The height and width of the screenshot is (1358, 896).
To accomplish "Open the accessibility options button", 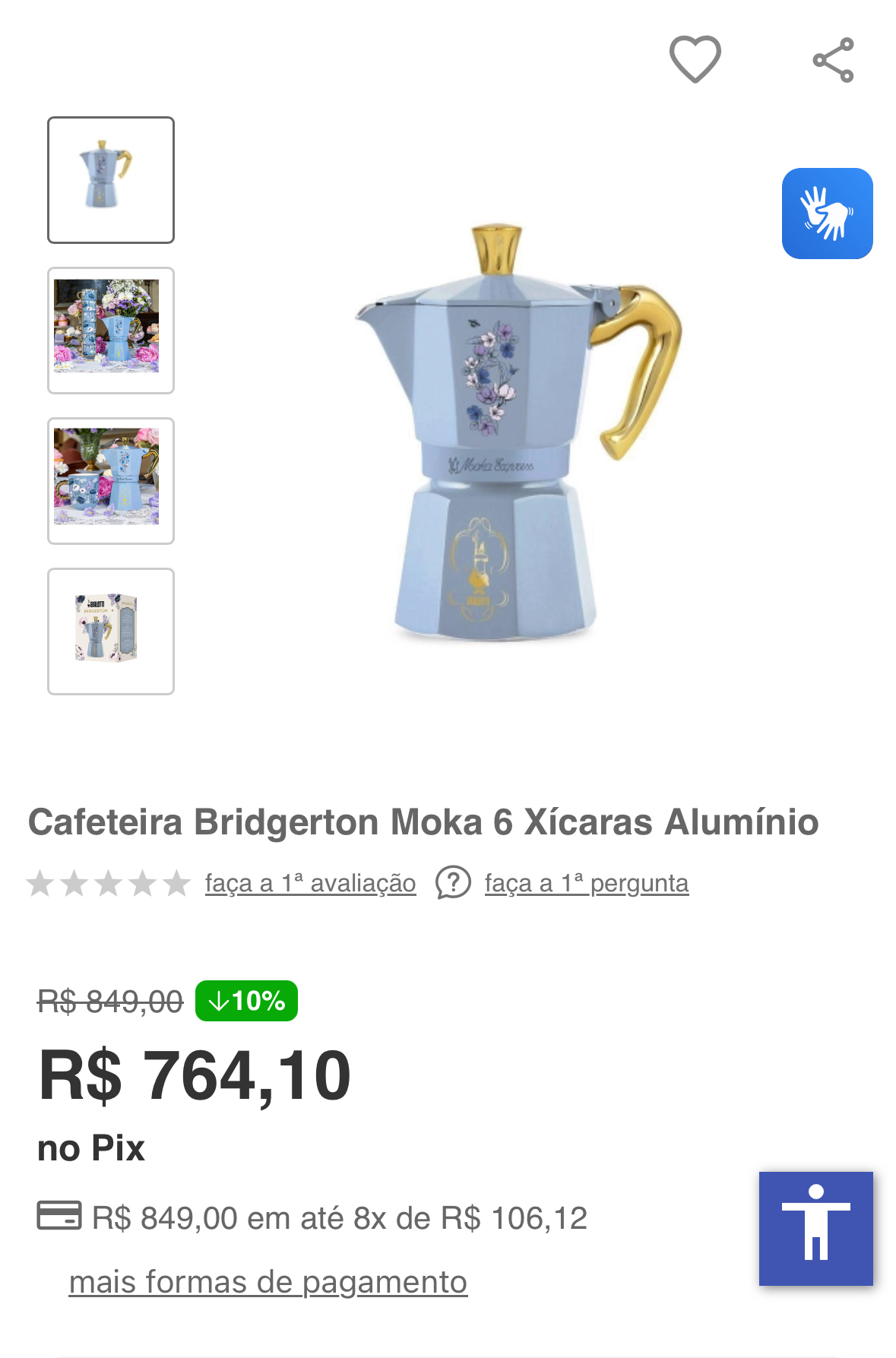I will click(x=815, y=1228).
